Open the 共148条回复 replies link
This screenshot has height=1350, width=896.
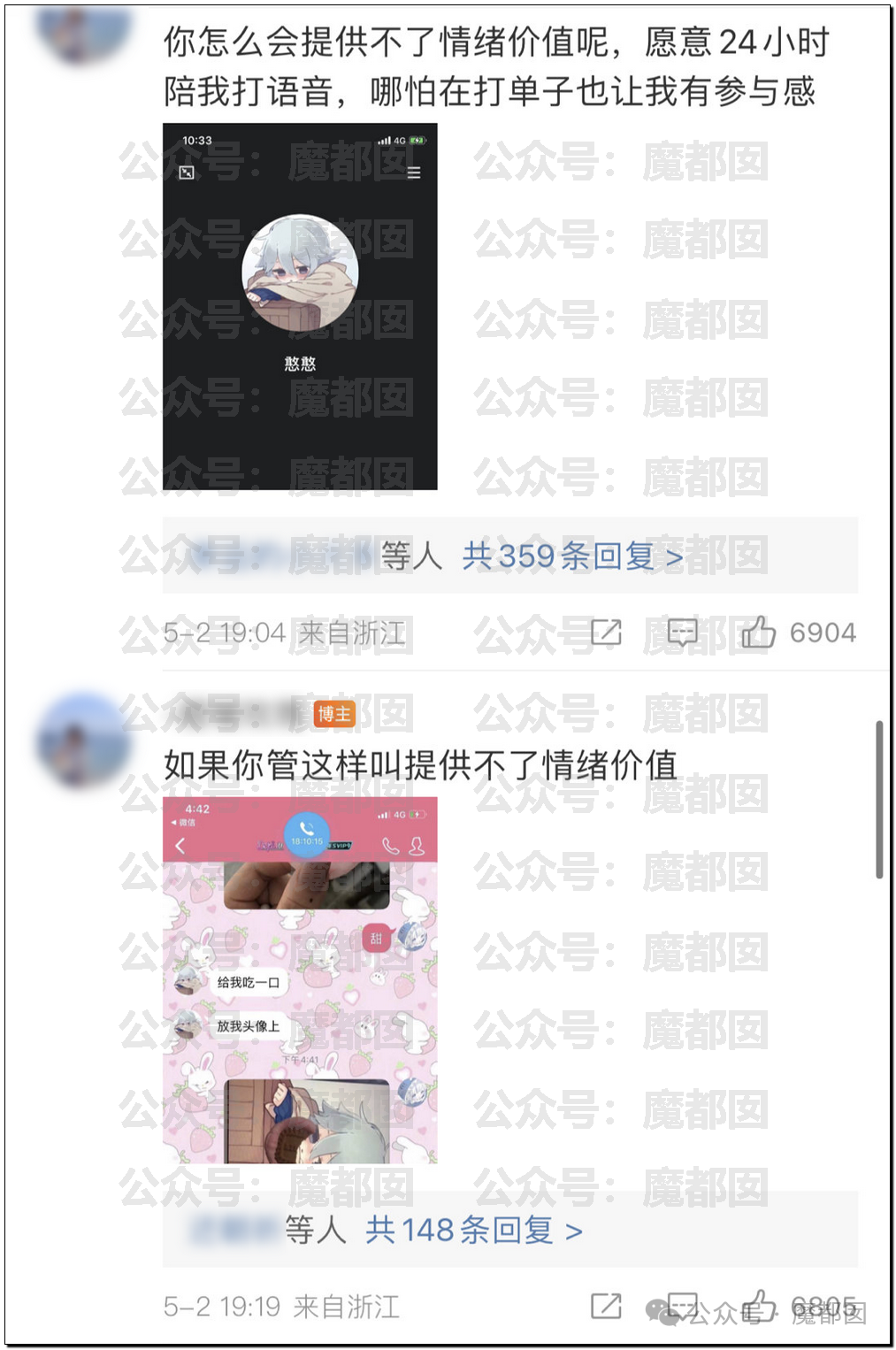point(474,1231)
